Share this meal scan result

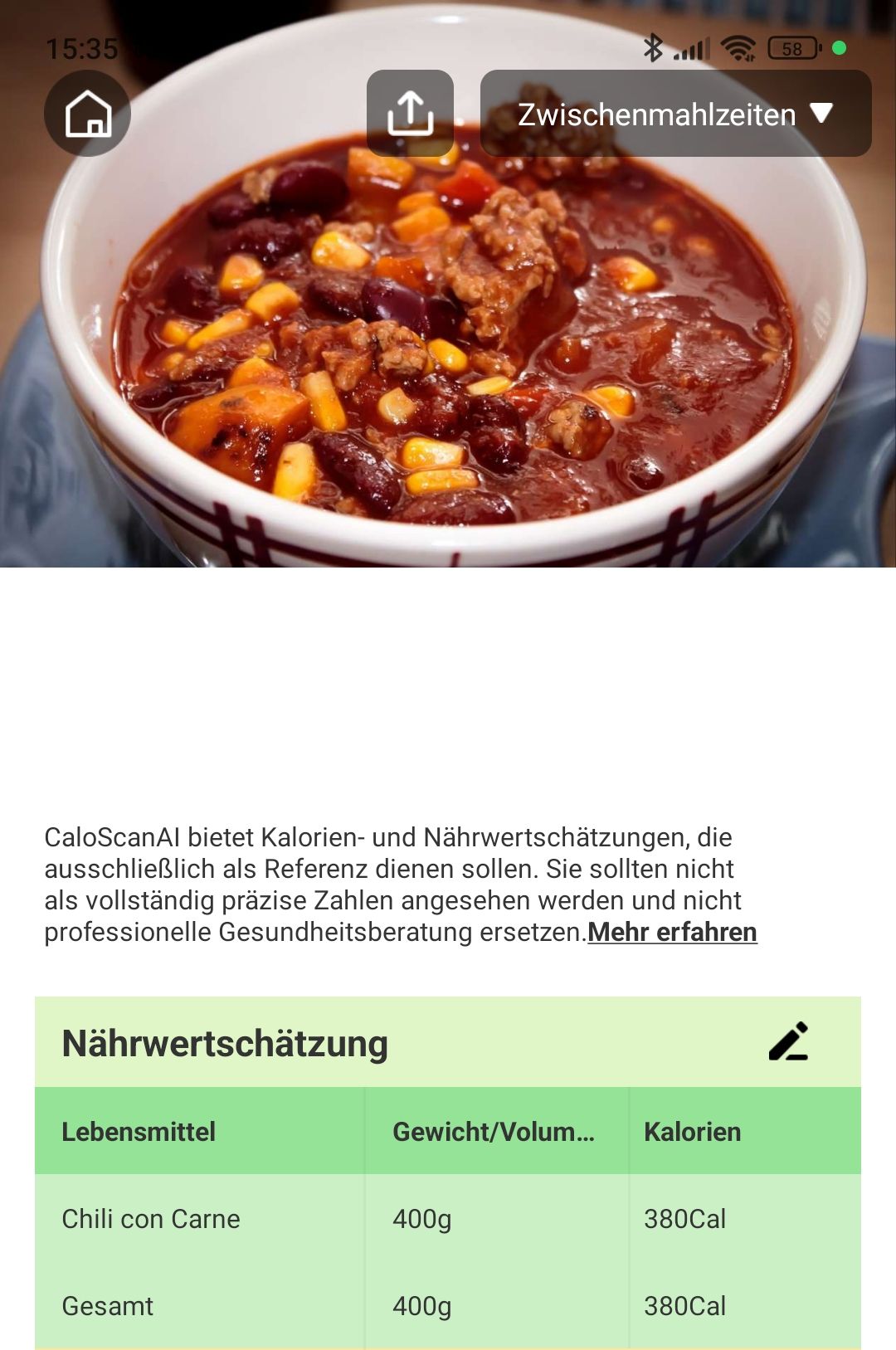click(410, 114)
